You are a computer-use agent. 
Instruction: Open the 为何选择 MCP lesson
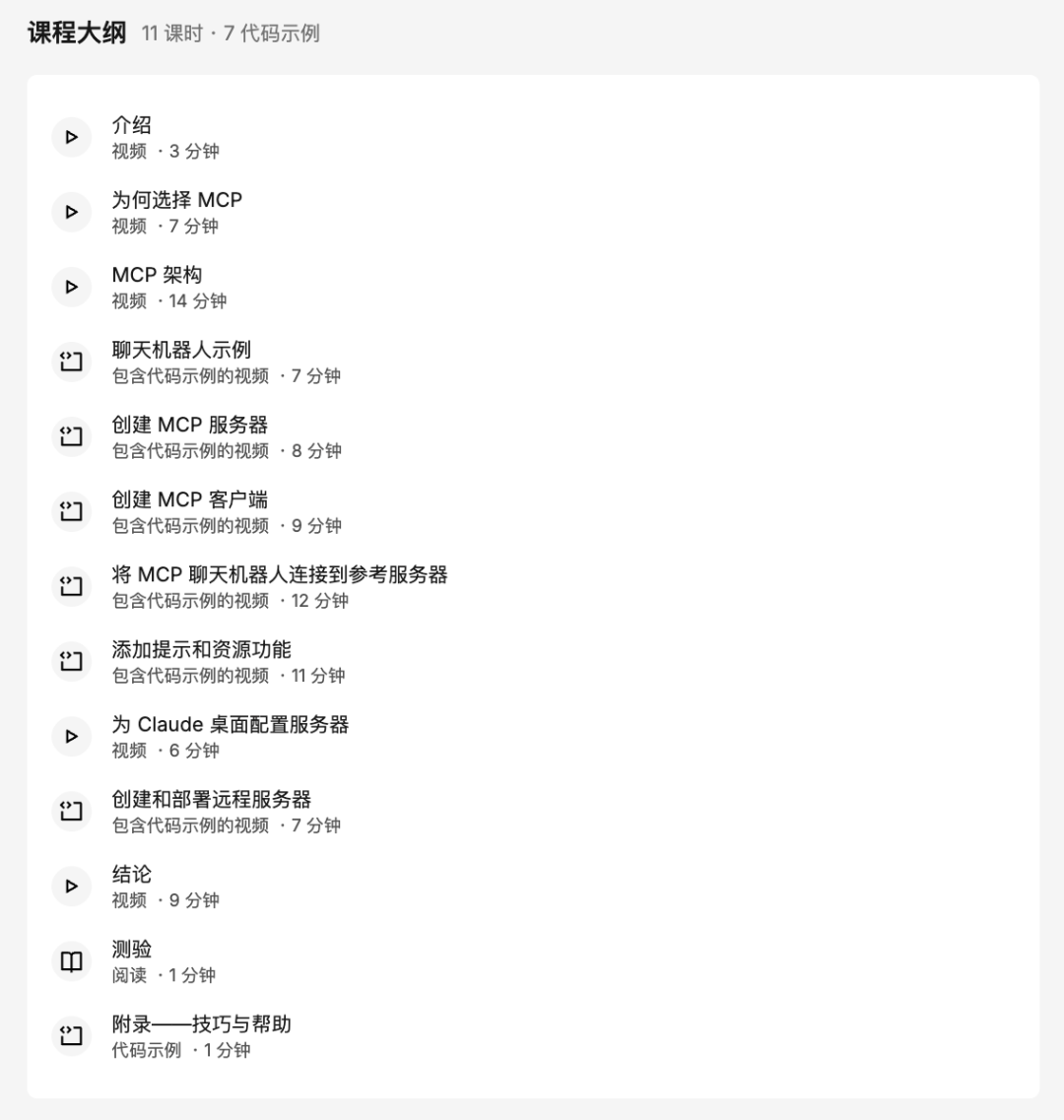pos(176,201)
